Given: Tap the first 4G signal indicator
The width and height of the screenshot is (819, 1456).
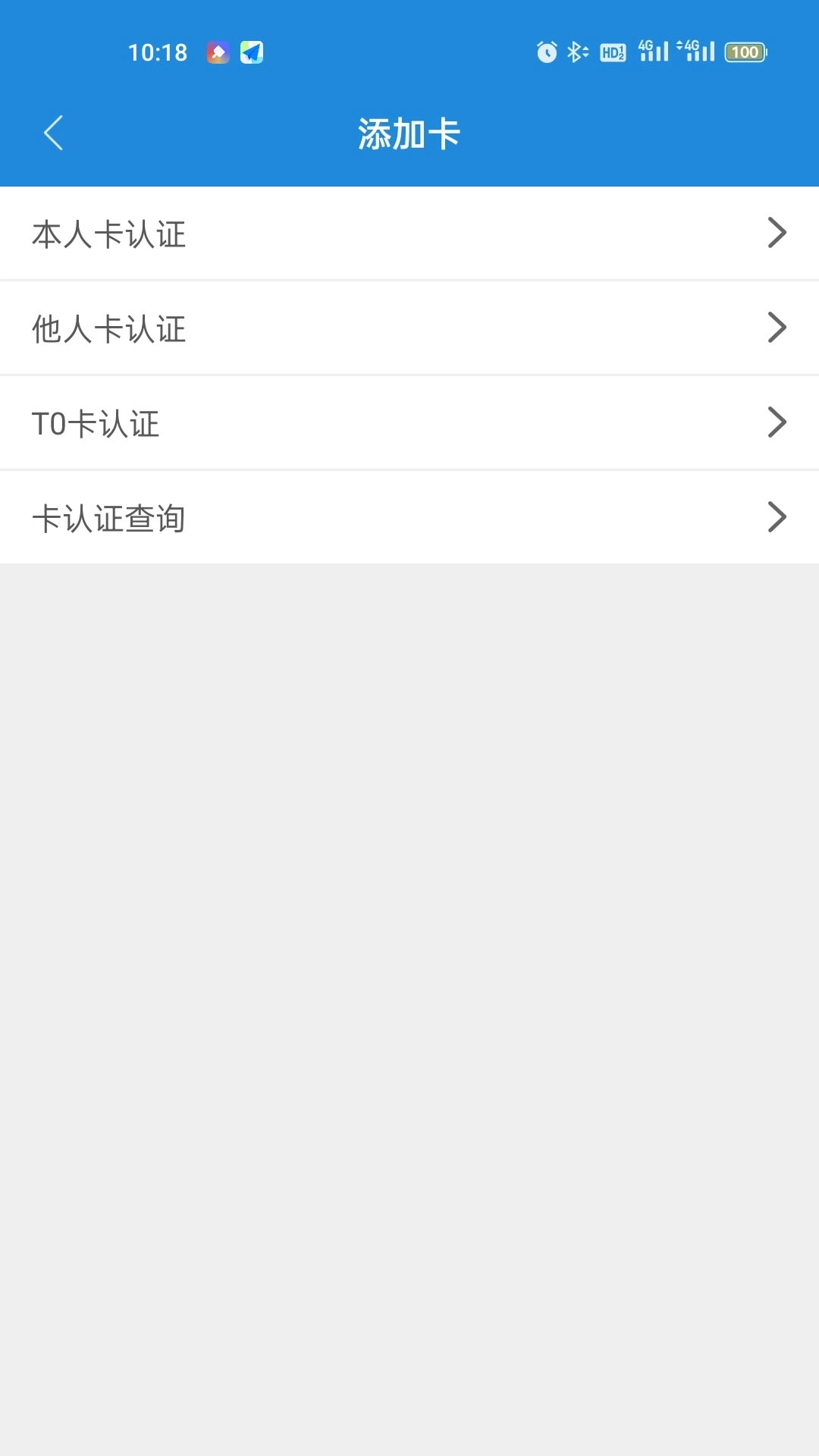Looking at the screenshot, I should tap(654, 51).
